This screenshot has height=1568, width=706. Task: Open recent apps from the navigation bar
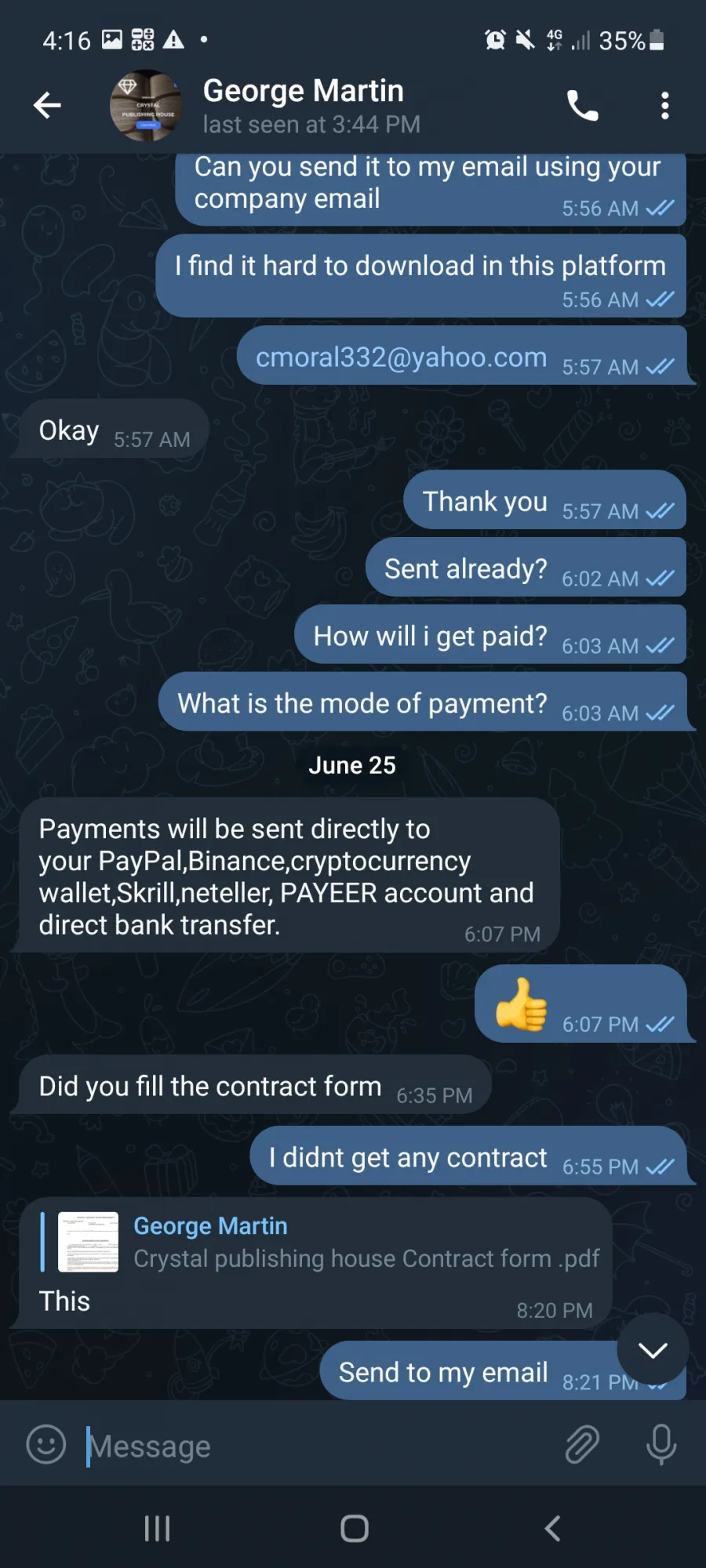point(157,1528)
